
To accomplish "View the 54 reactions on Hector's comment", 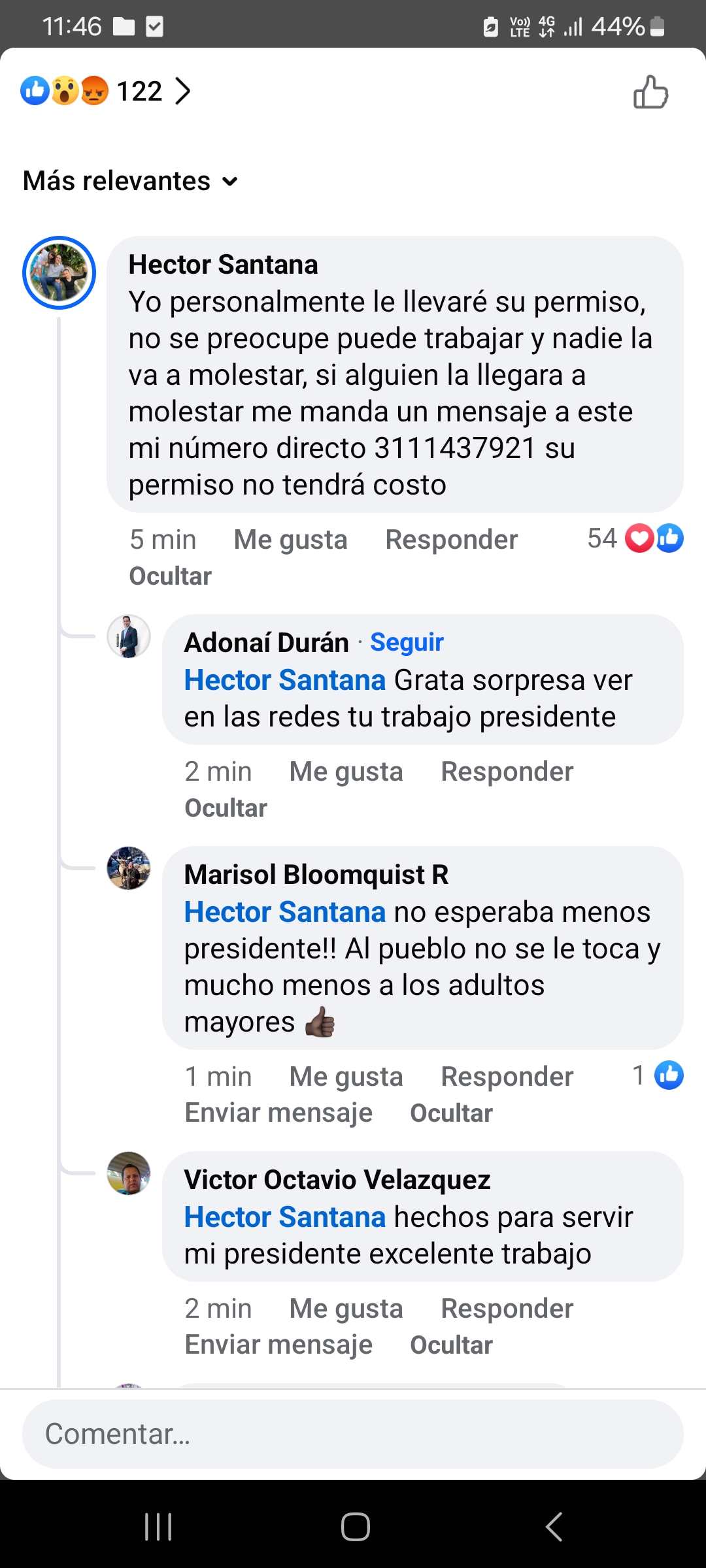I will coord(634,538).
